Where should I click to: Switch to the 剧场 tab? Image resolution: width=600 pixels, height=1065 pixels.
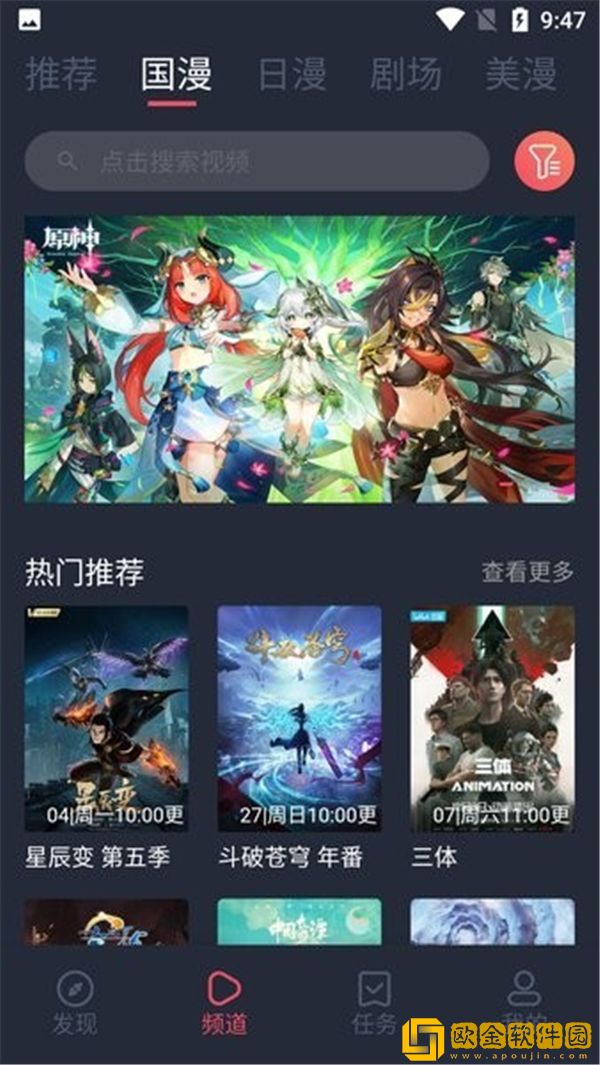(406, 74)
